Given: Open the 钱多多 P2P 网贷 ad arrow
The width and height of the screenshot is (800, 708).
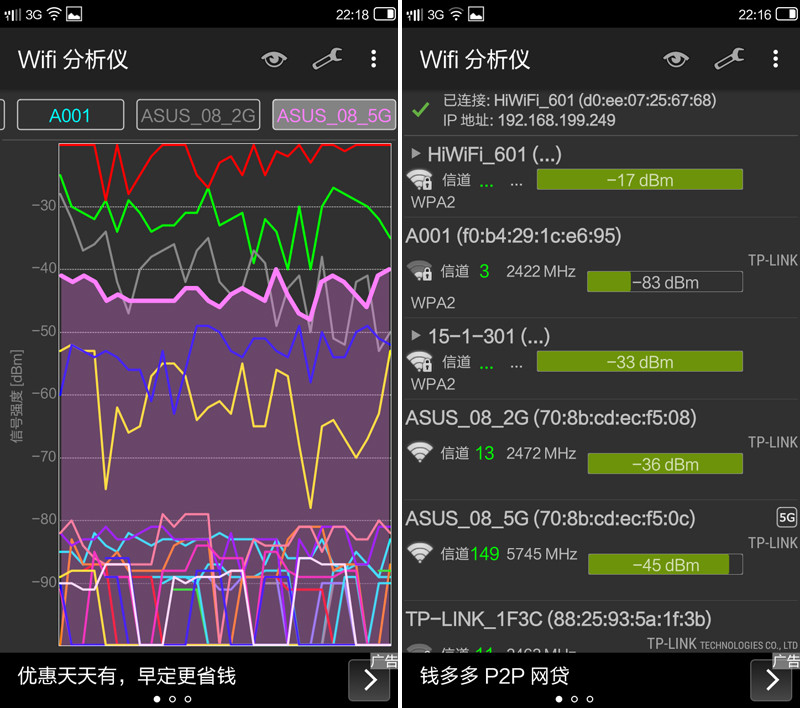Looking at the screenshot, I should (771, 680).
